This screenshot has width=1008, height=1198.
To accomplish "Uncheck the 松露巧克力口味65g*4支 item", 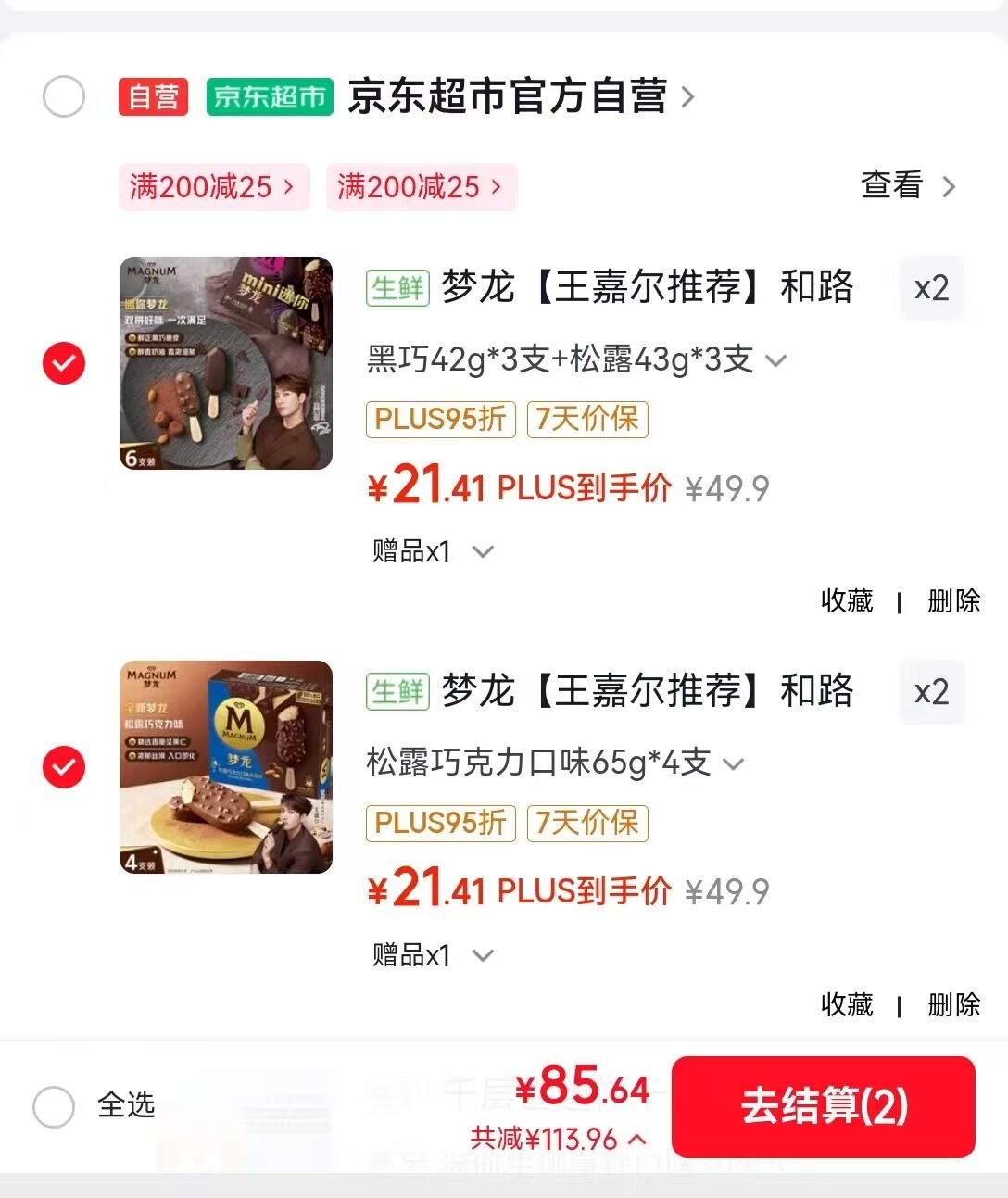I will pyautogui.click(x=64, y=767).
